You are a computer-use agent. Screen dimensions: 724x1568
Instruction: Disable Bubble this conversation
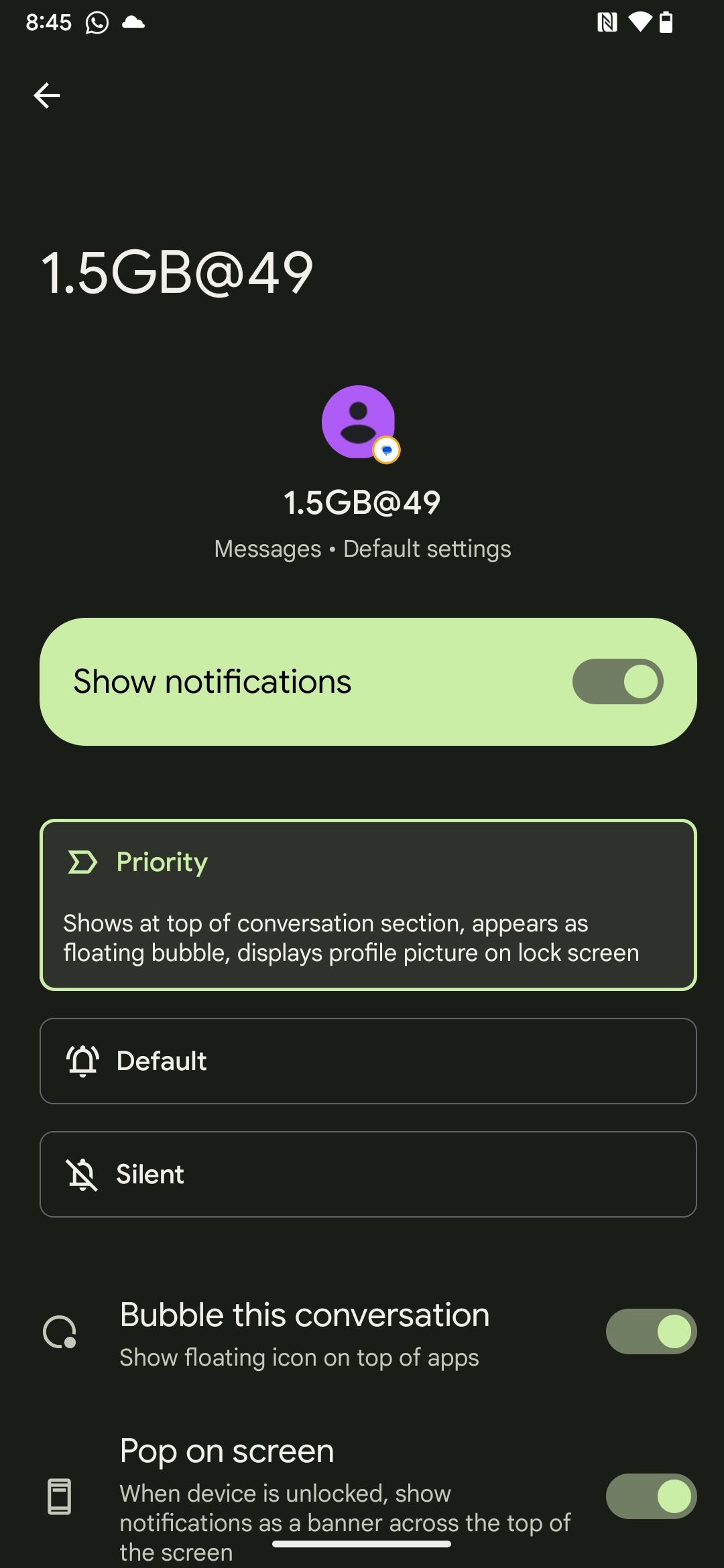(650, 1331)
